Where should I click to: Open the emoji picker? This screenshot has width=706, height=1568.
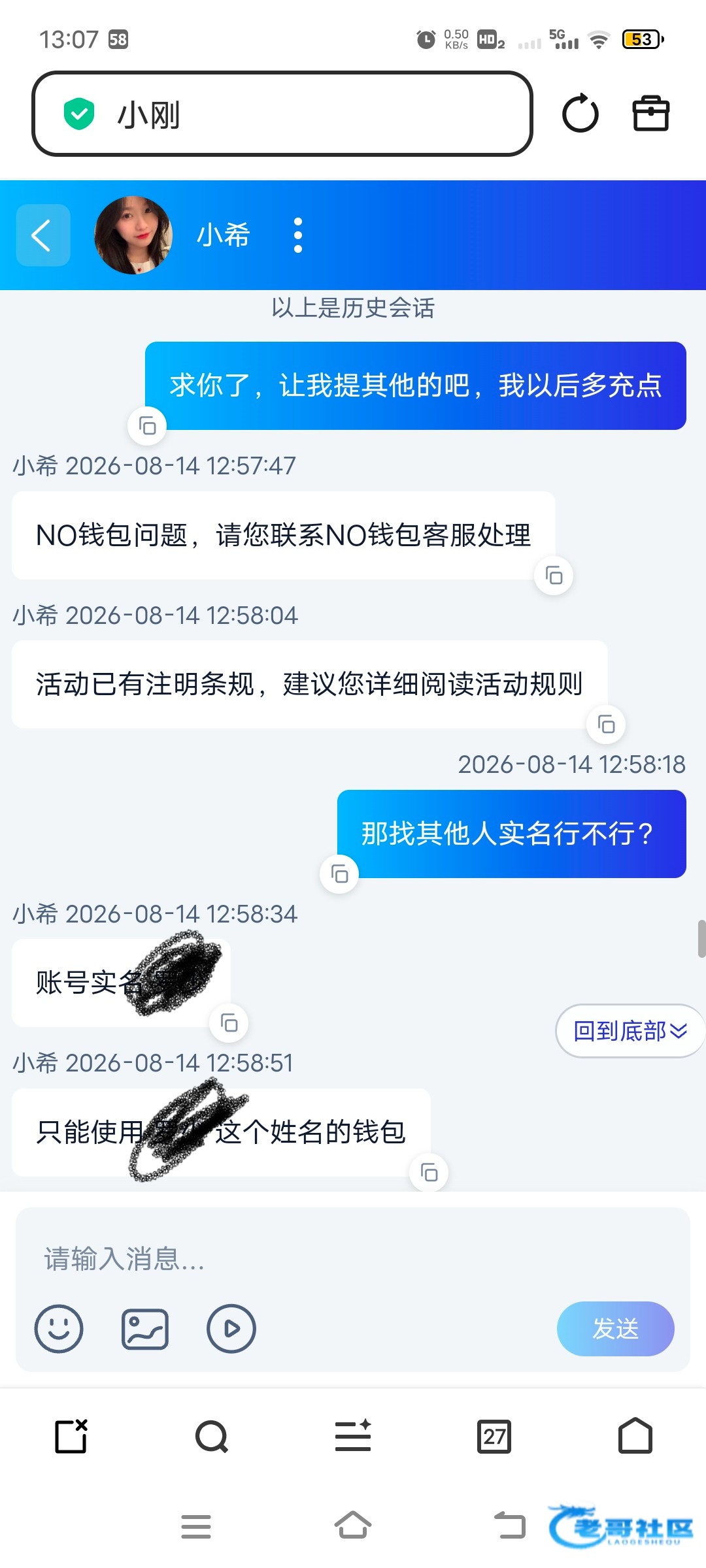point(59,1328)
